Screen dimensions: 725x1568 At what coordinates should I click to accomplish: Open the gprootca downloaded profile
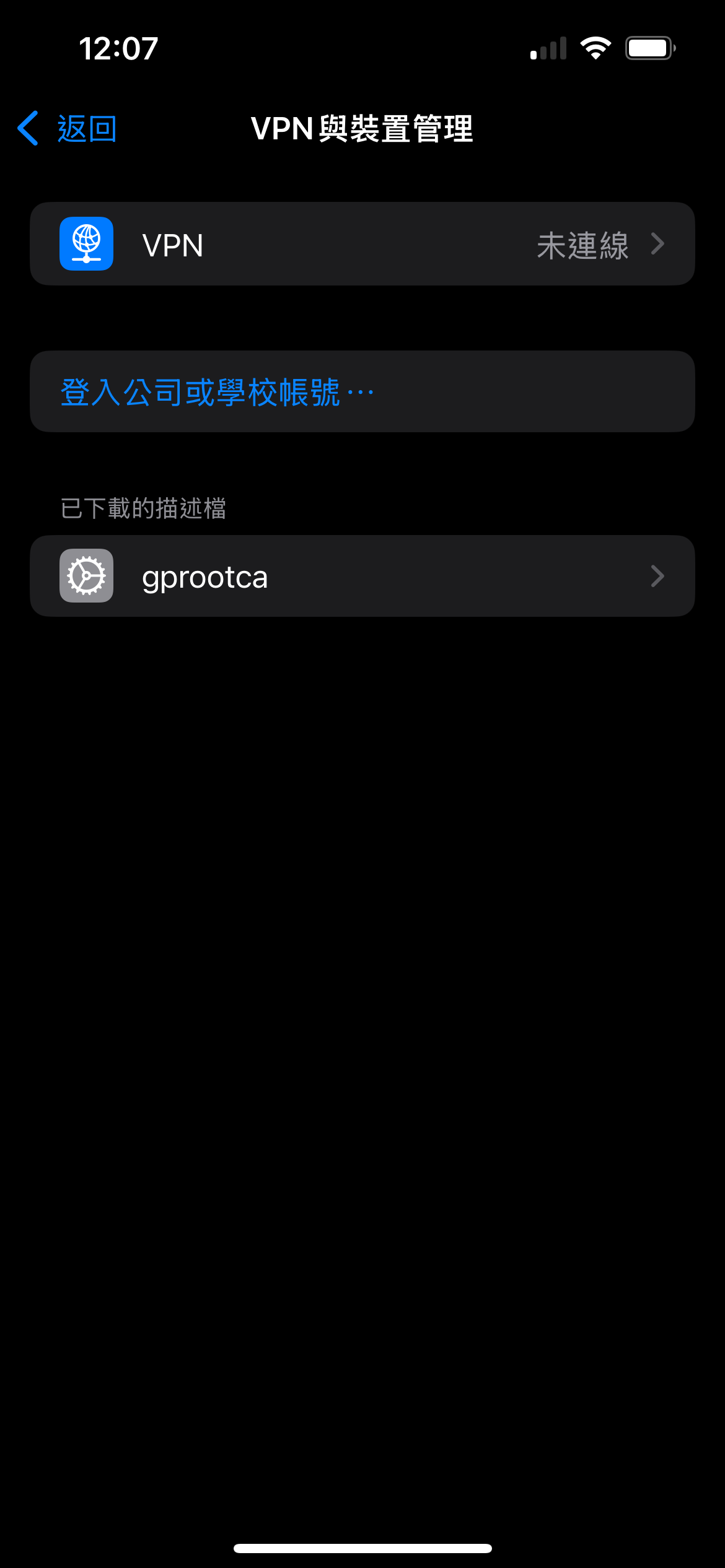[x=362, y=576]
